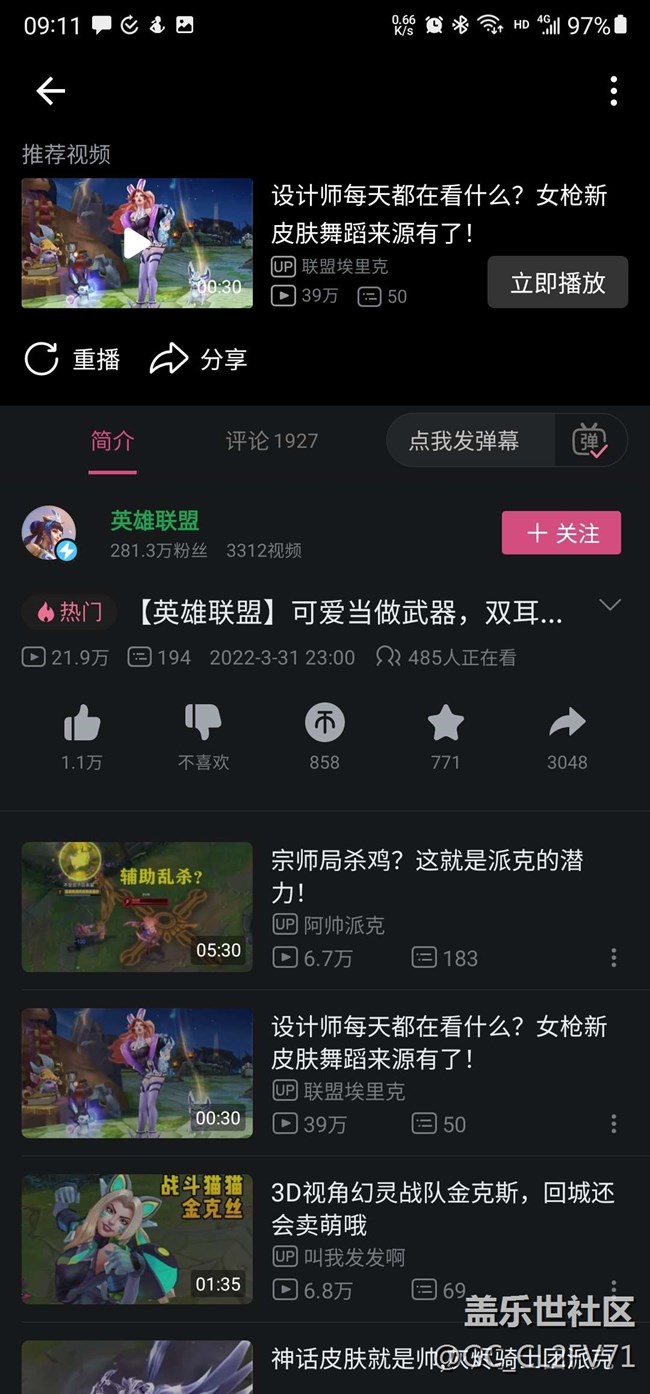Follow 英雄联盟 with the 关注 button
This screenshot has width=650, height=1394.
(x=561, y=533)
